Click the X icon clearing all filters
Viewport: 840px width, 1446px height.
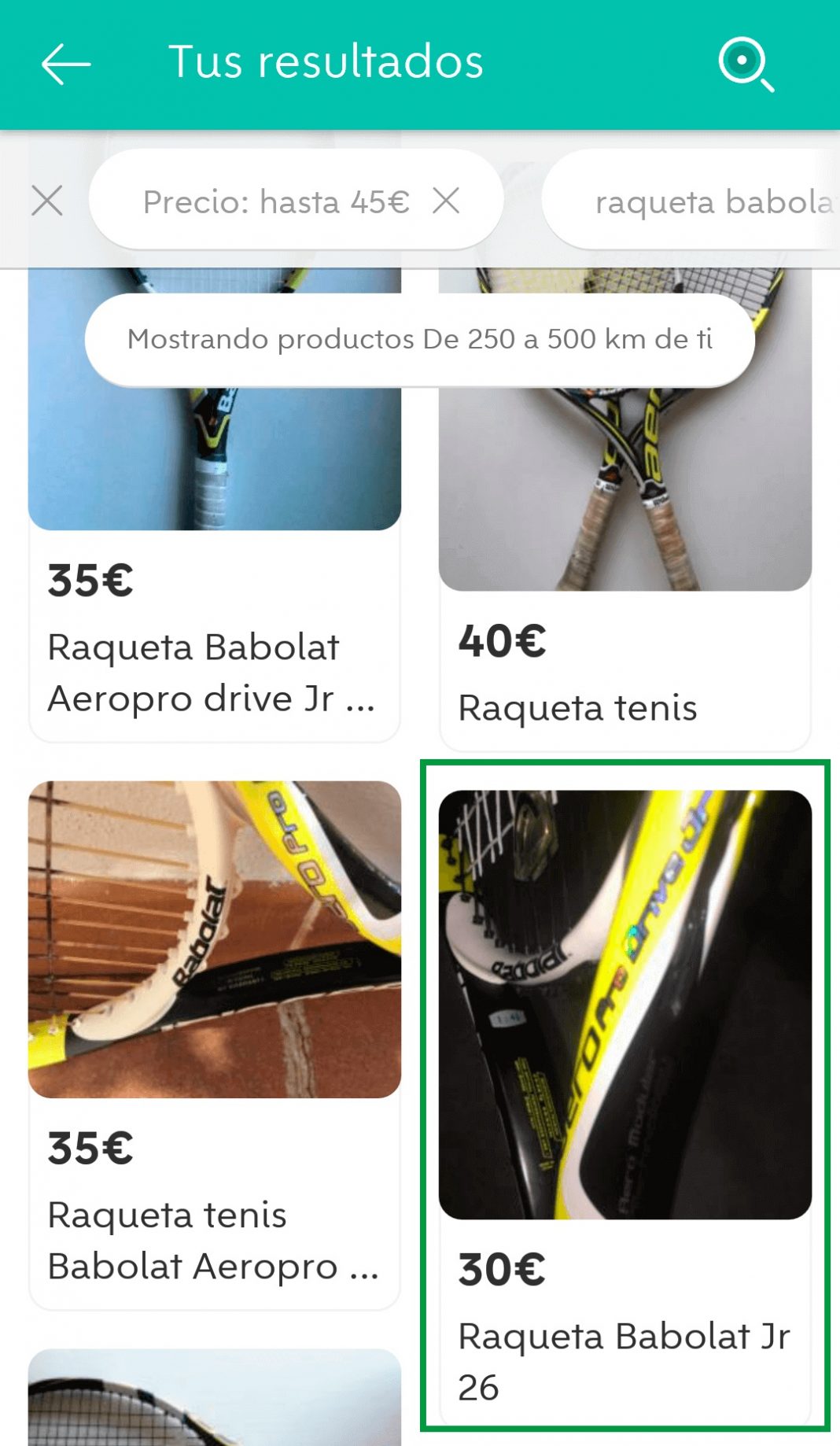point(48,201)
